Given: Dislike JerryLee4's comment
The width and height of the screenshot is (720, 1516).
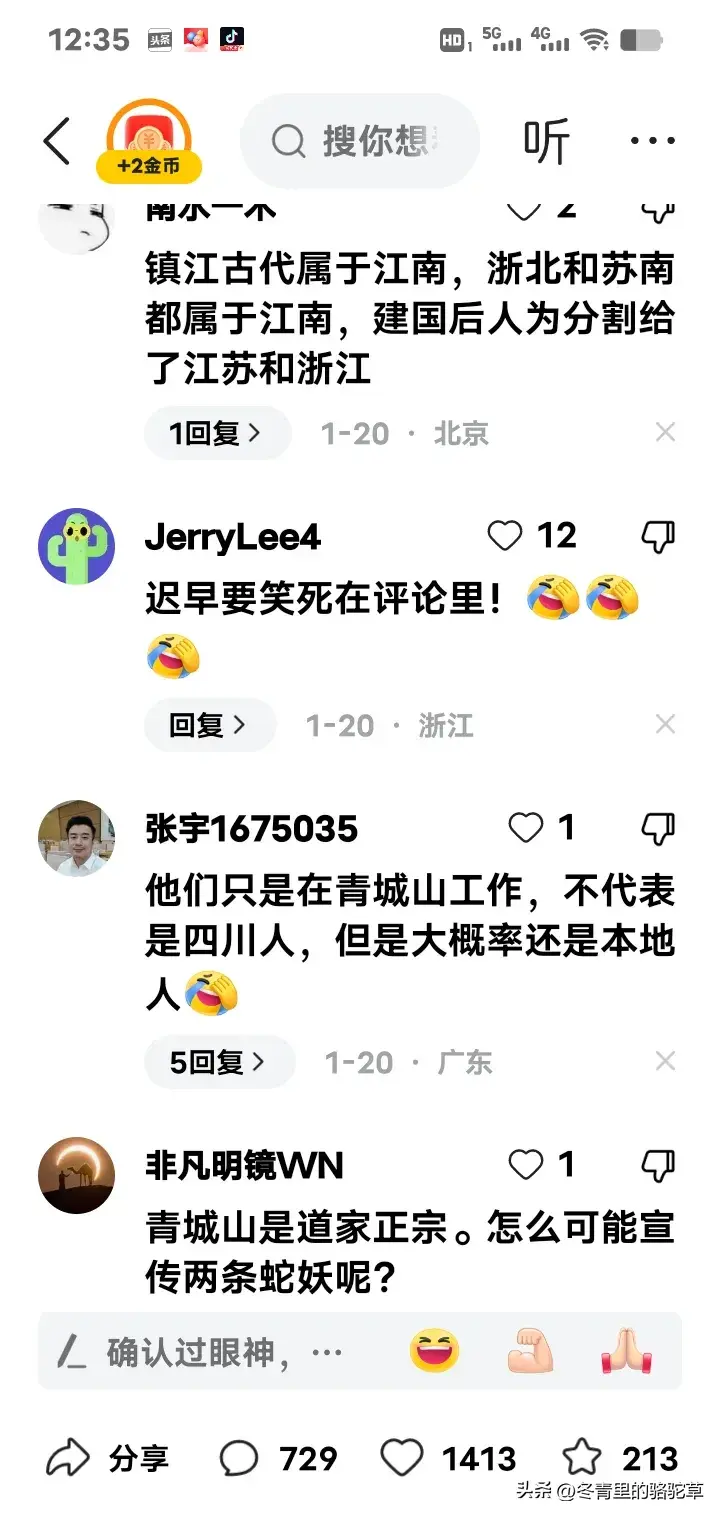Looking at the screenshot, I should tap(657, 537).
